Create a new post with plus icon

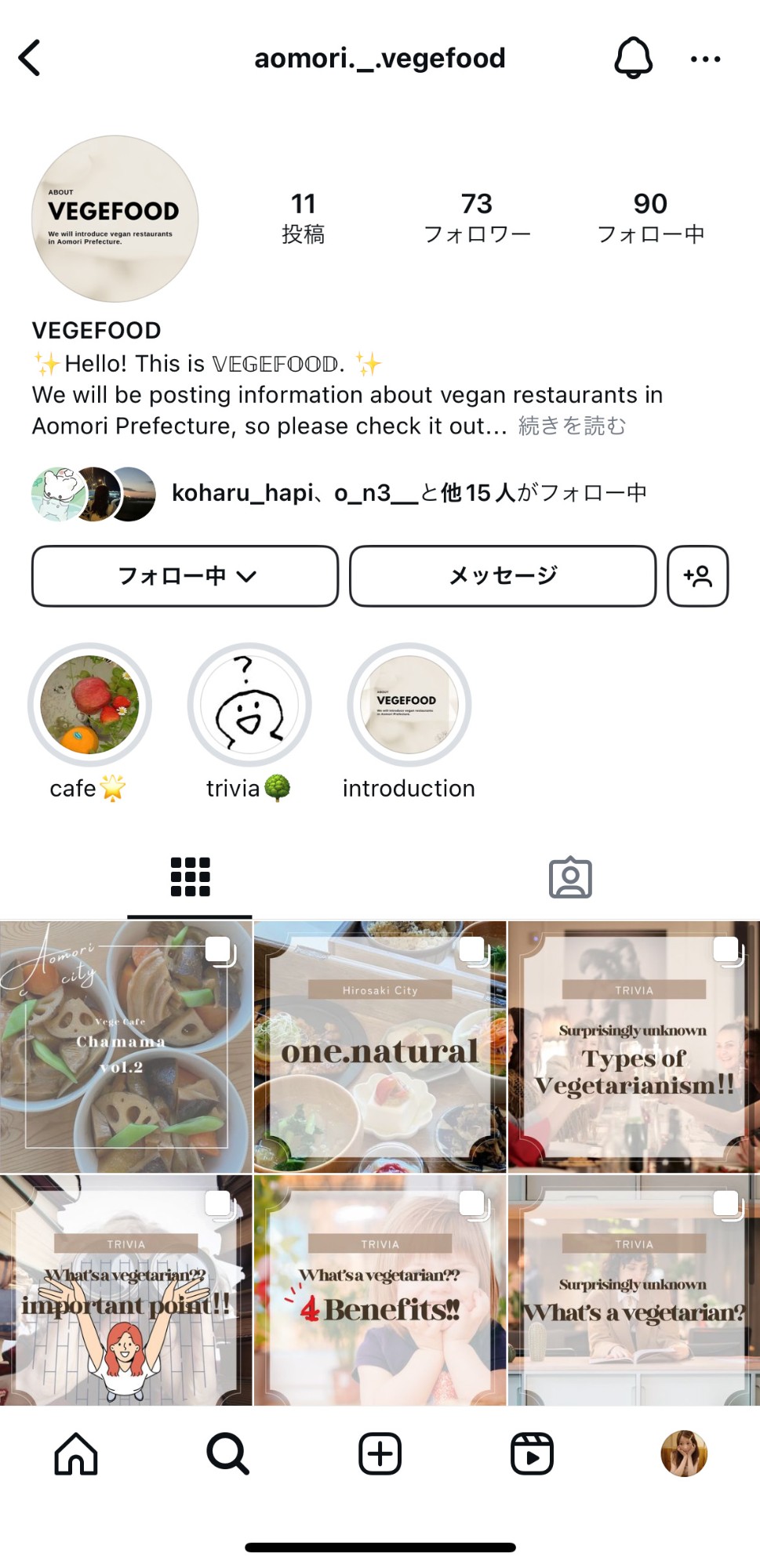click(x=380, y=1454)
